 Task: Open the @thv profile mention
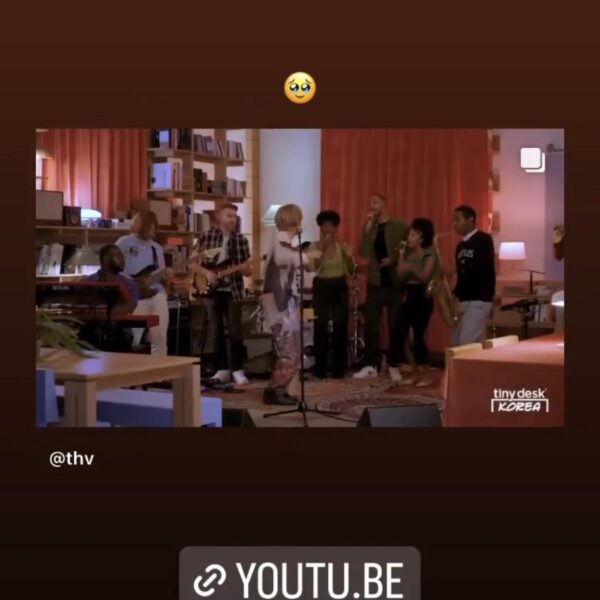71,459
